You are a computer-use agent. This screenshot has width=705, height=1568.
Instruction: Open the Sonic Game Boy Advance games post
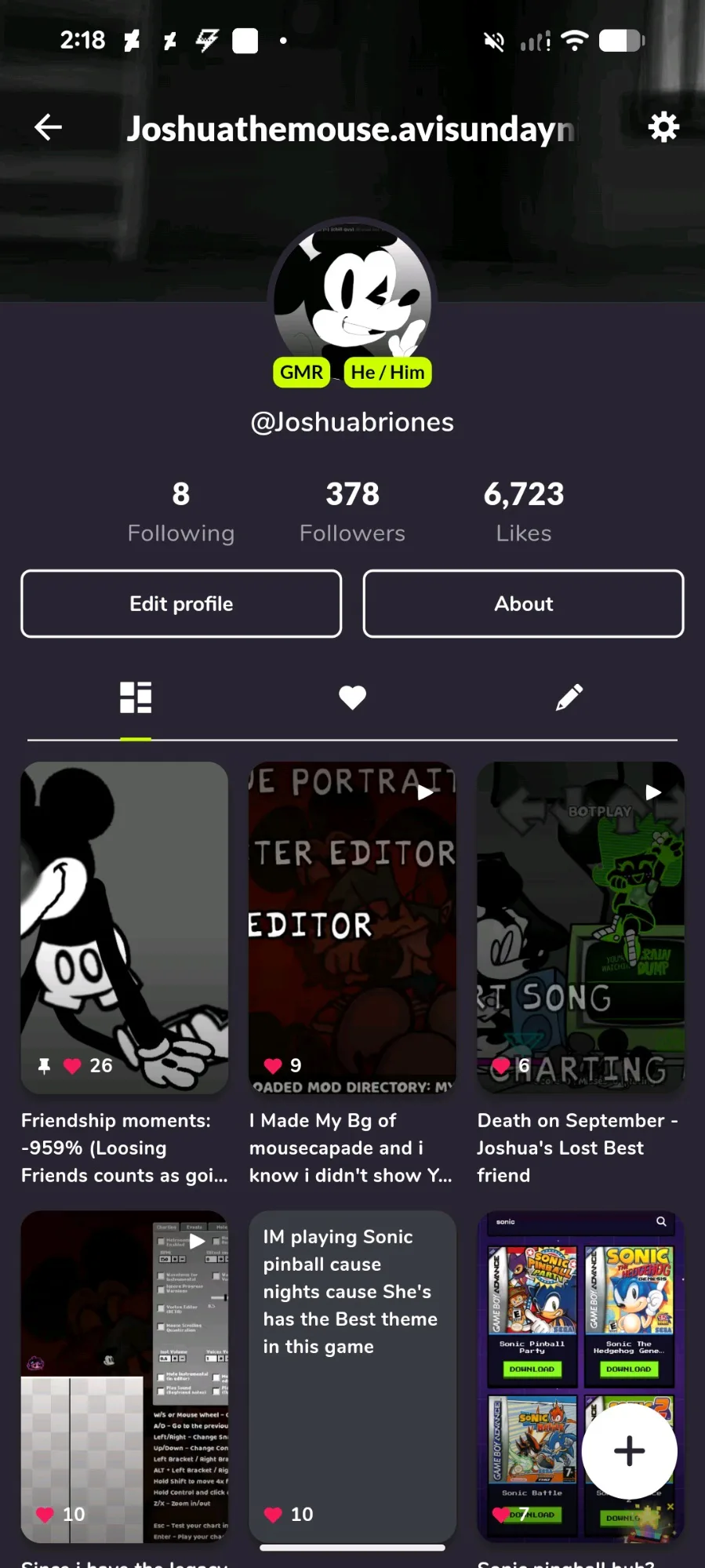[541, 1333]
